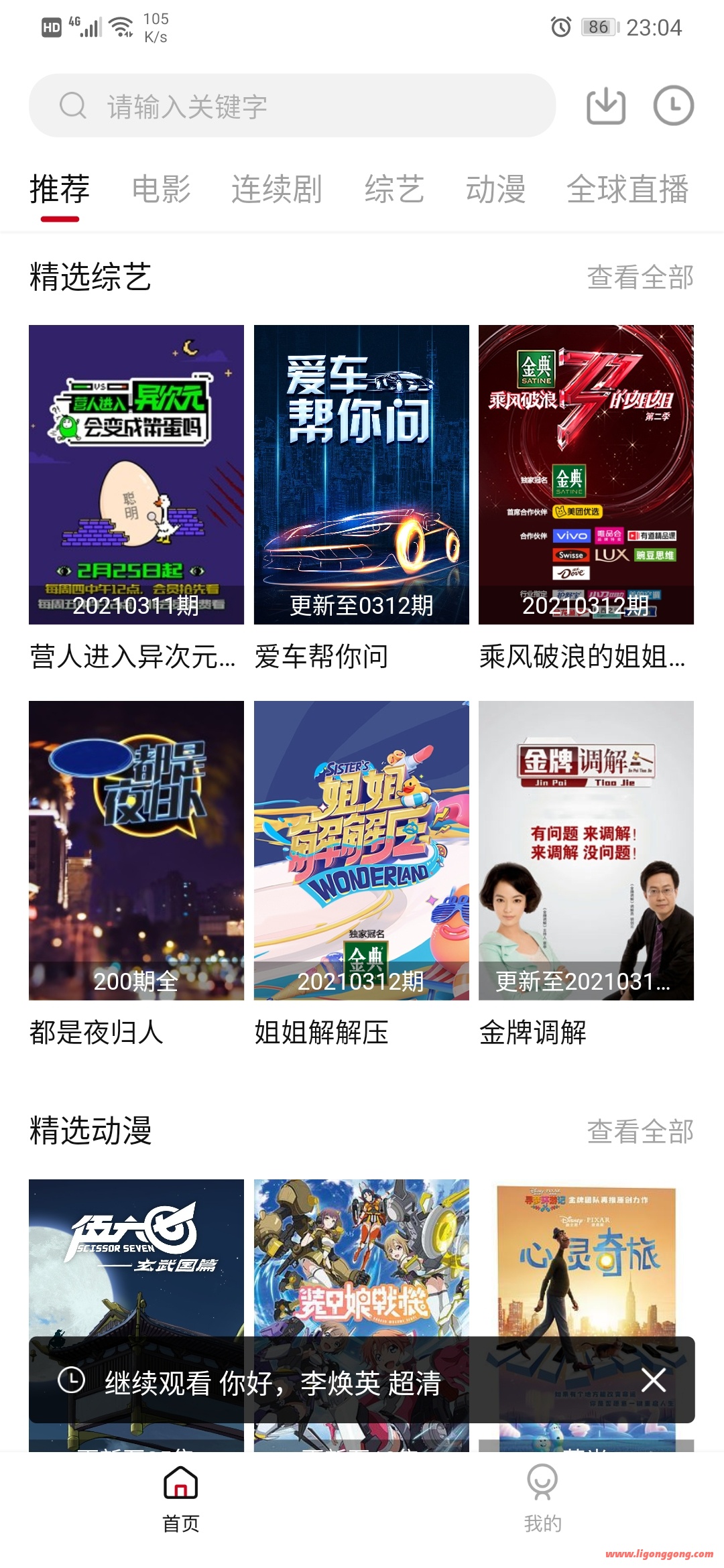Image resolution: width=724 pixels, height=1568 pixels.
Task: Open the 姐姐解解压 show
Action: coord(361,850)
